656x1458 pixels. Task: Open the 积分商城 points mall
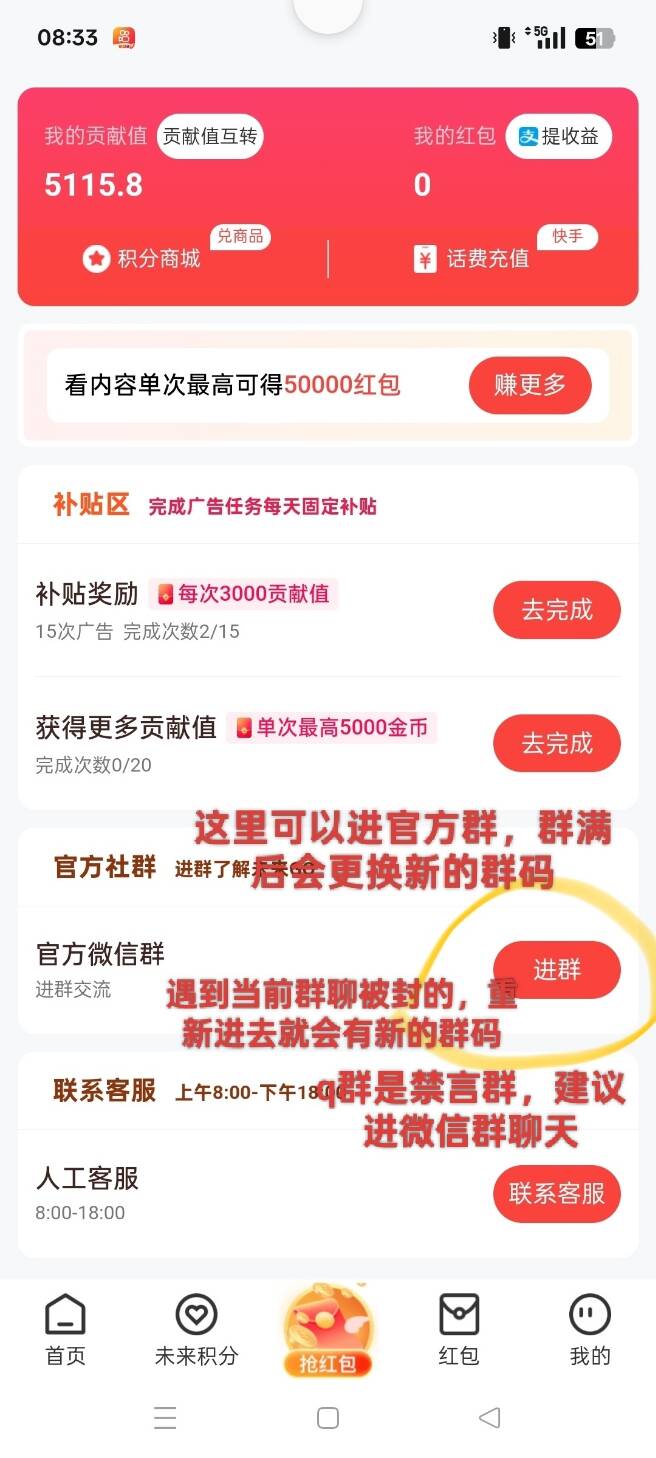(142, 259)
